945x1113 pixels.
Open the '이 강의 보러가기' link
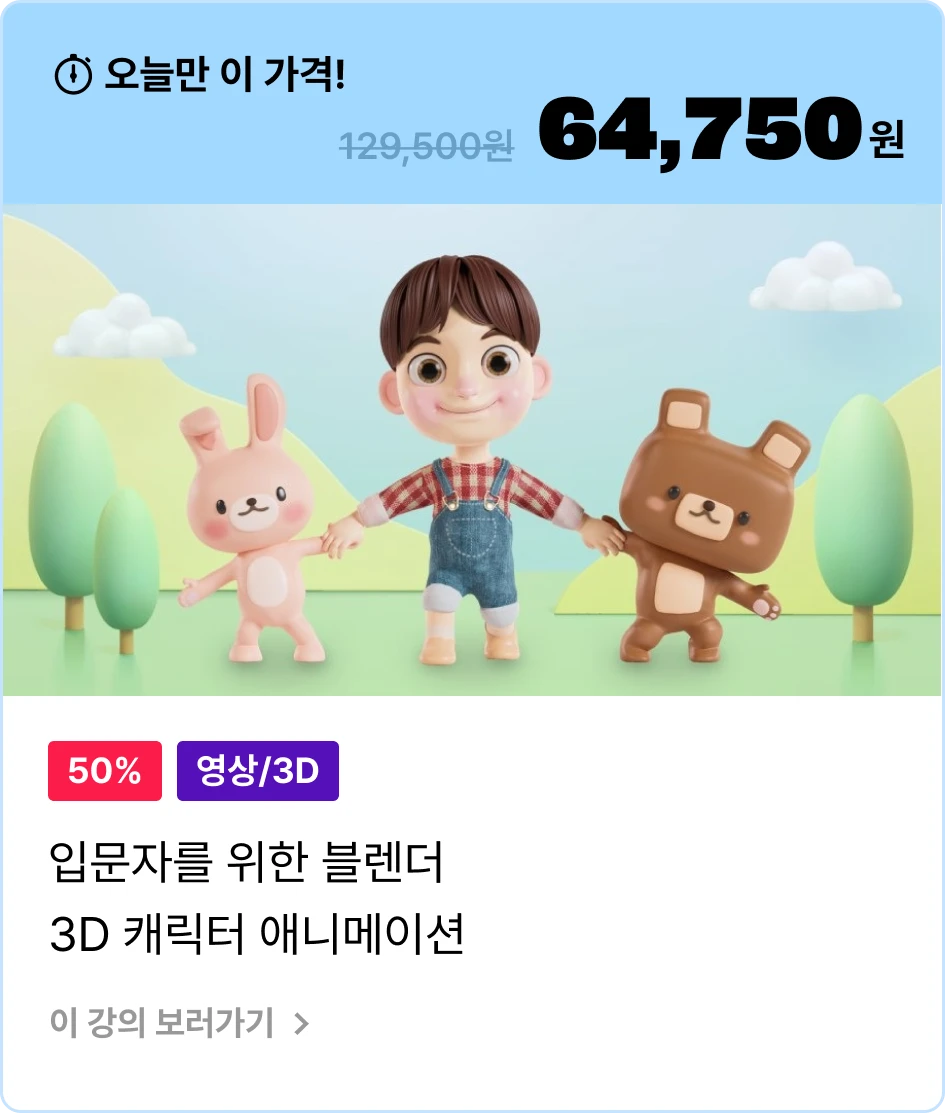180,1023
